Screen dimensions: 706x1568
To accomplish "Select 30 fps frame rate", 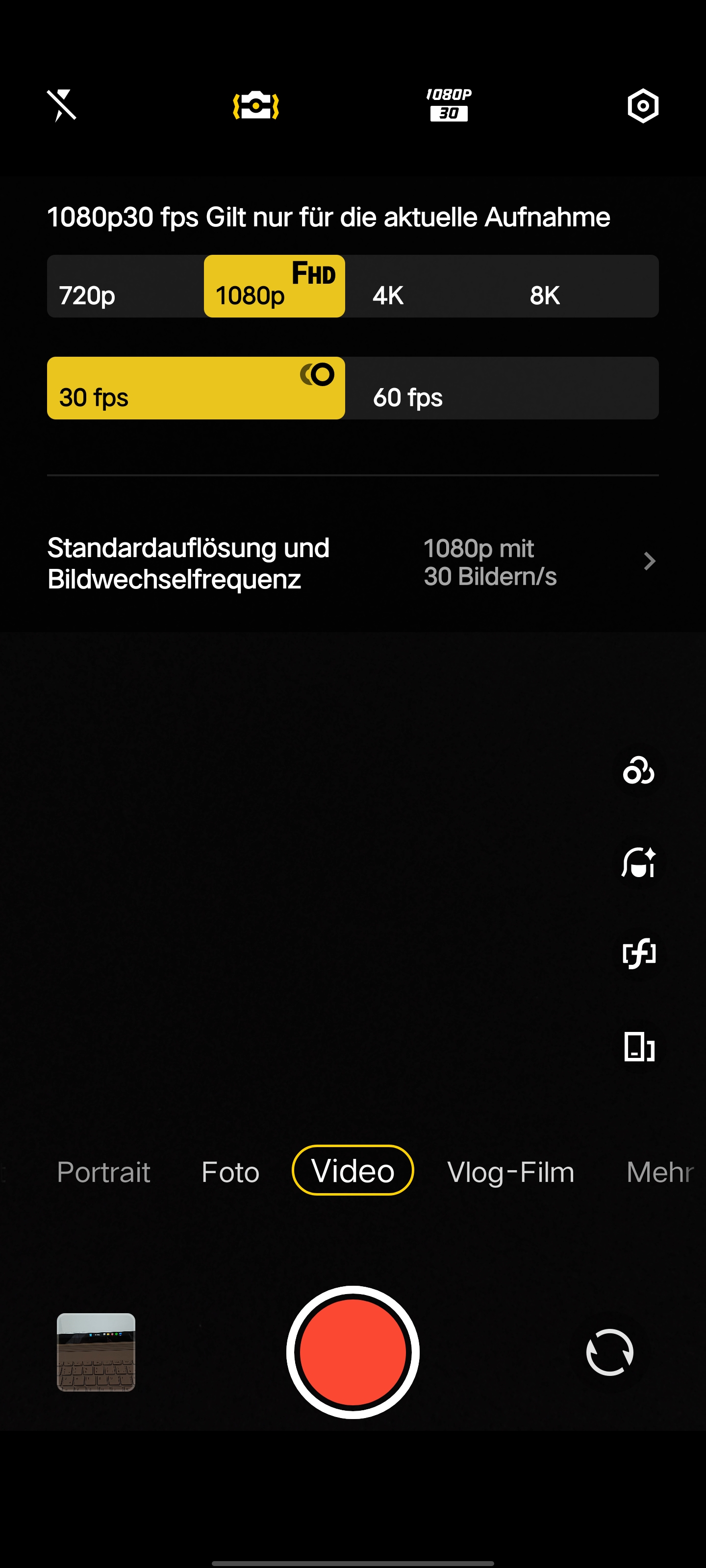I will click(196, 388).
